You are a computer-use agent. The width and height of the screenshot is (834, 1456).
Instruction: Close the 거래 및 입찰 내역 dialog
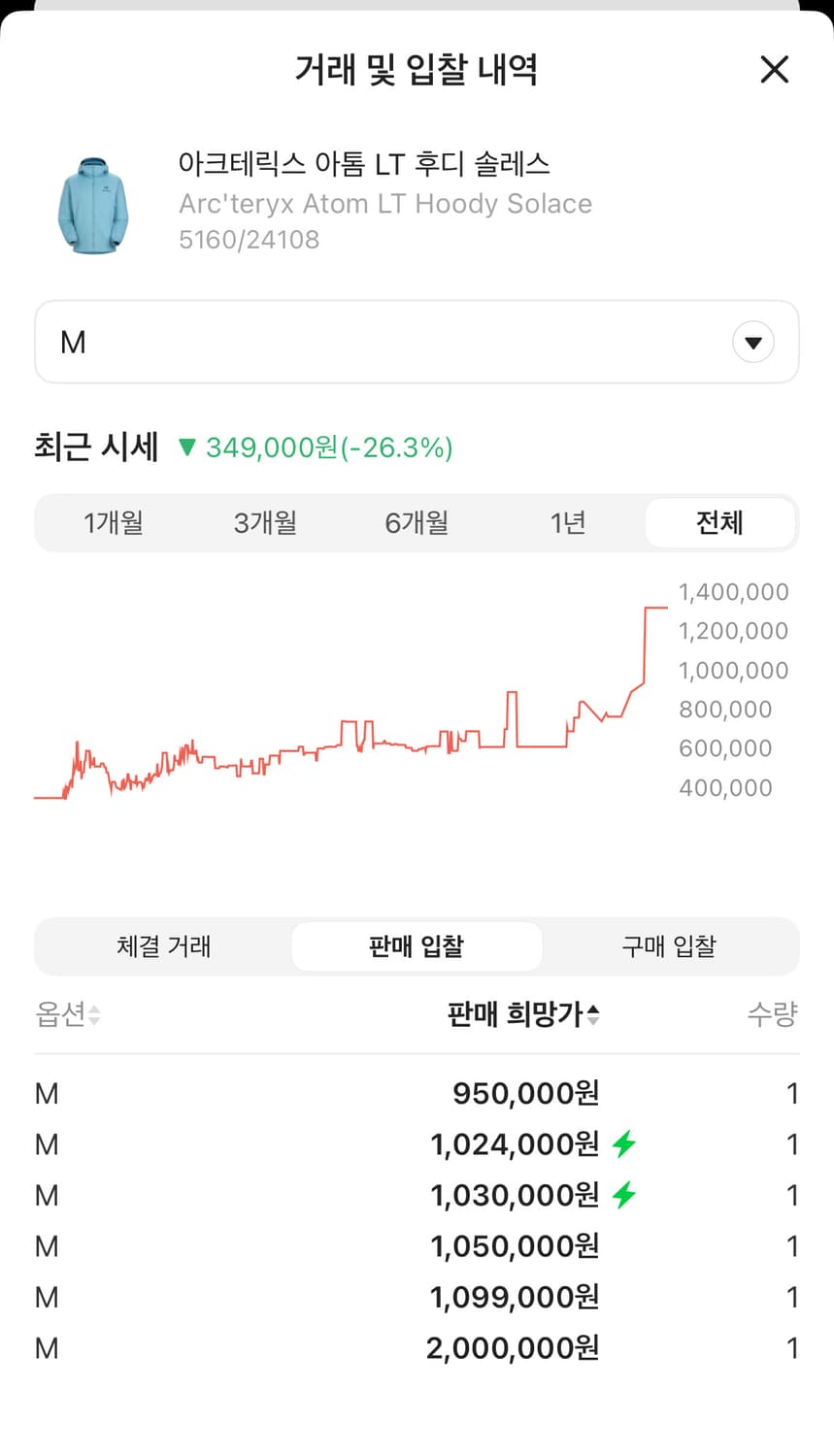[x=774, y=69]
